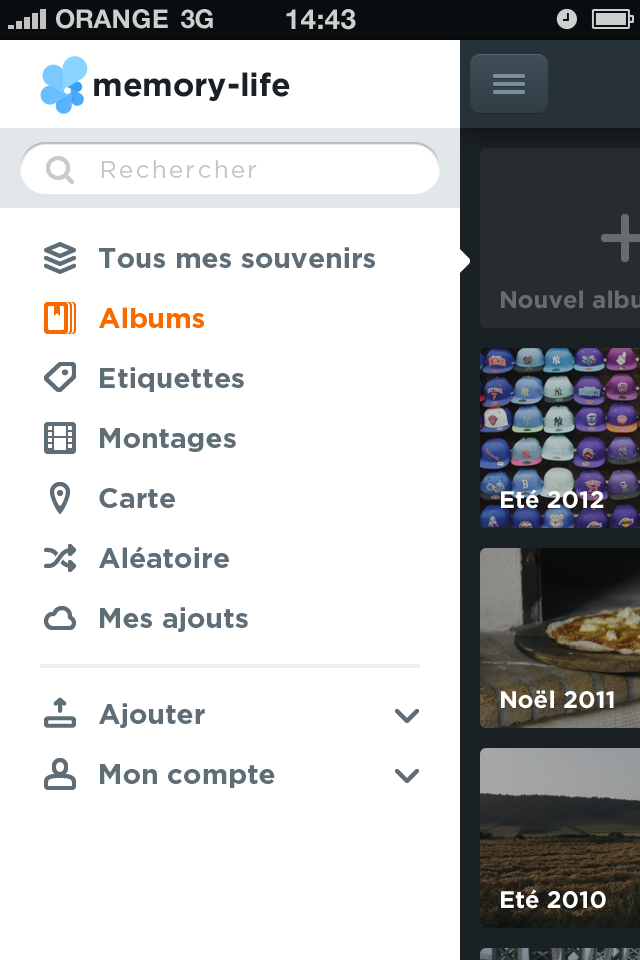Expand the Ajouter section

230,715
